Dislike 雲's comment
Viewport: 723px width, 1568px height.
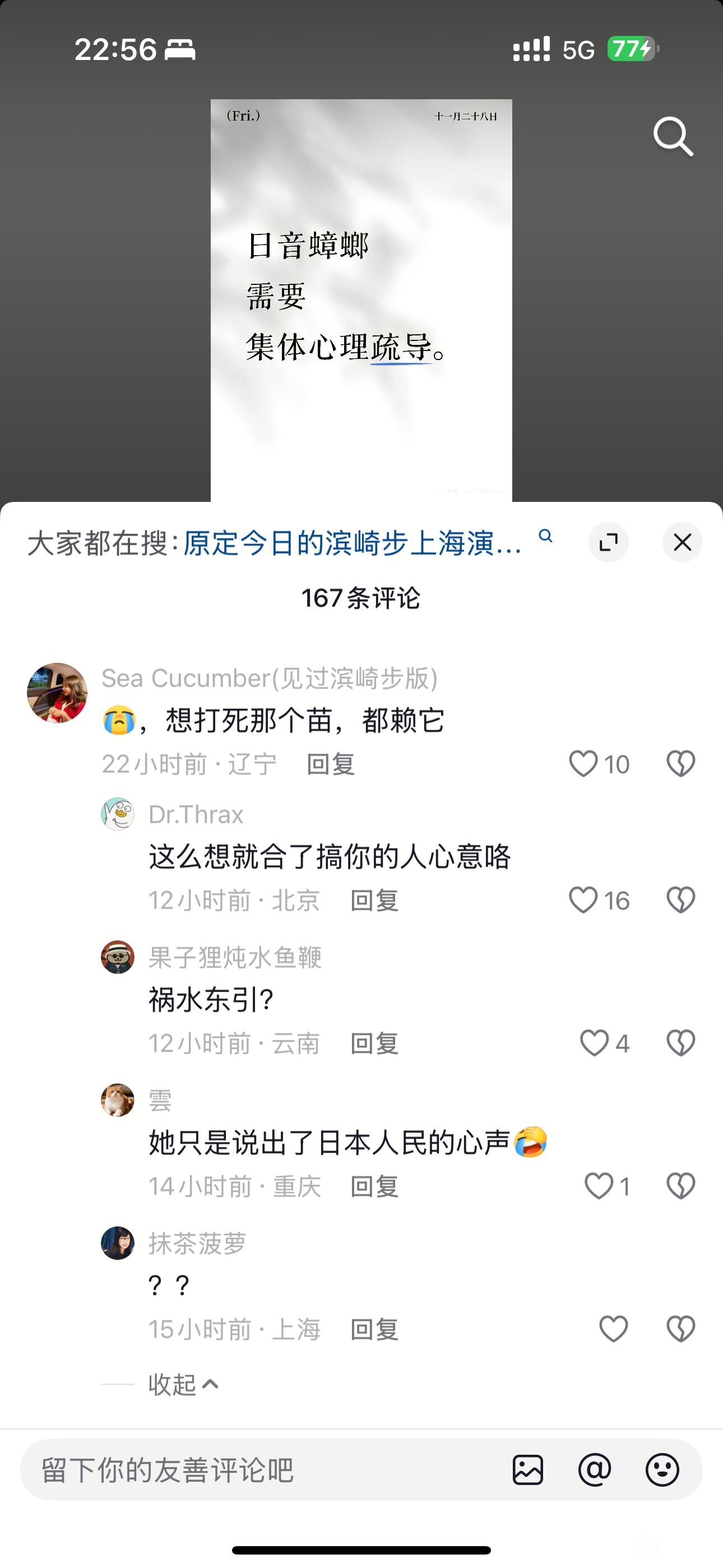(680, 1186)
